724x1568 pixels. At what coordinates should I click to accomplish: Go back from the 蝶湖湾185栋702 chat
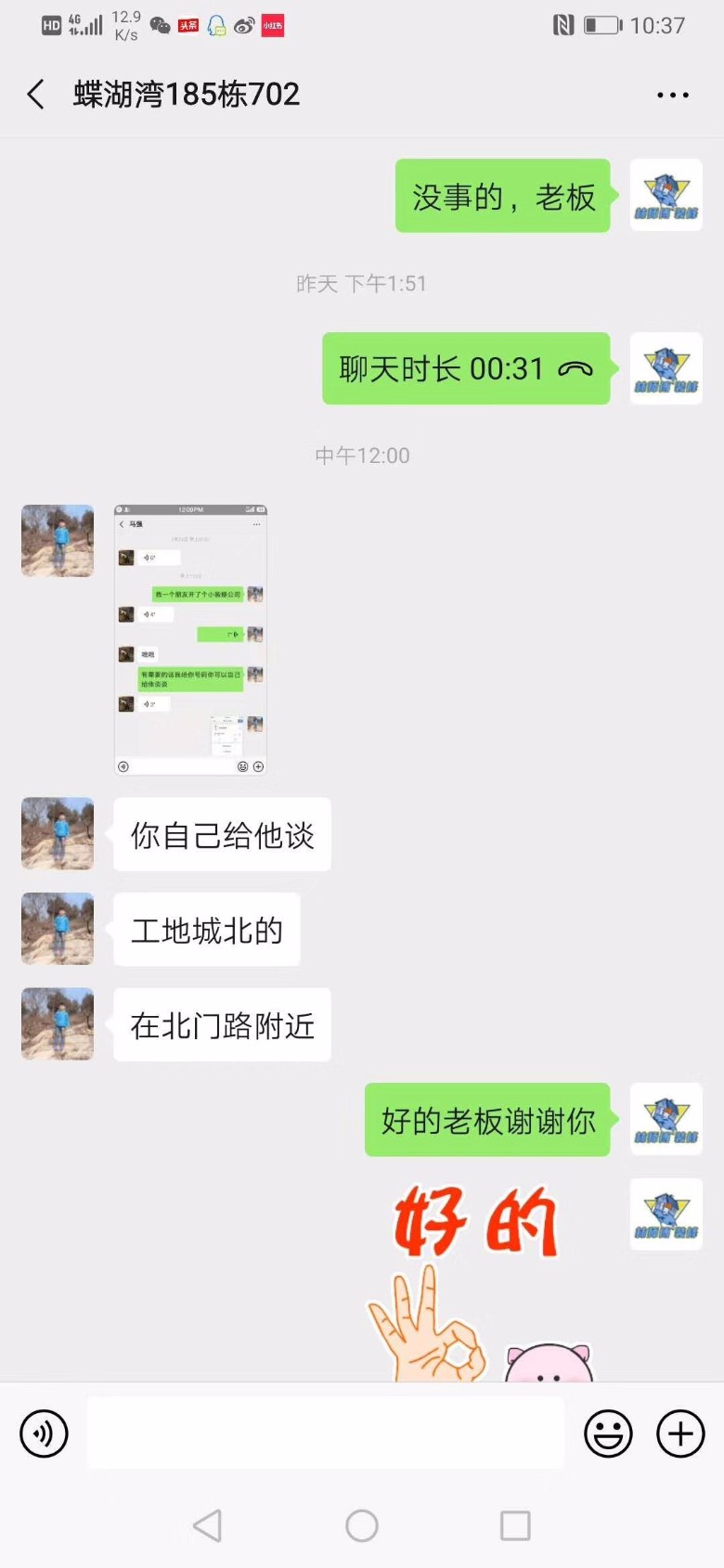pos(36,95)
